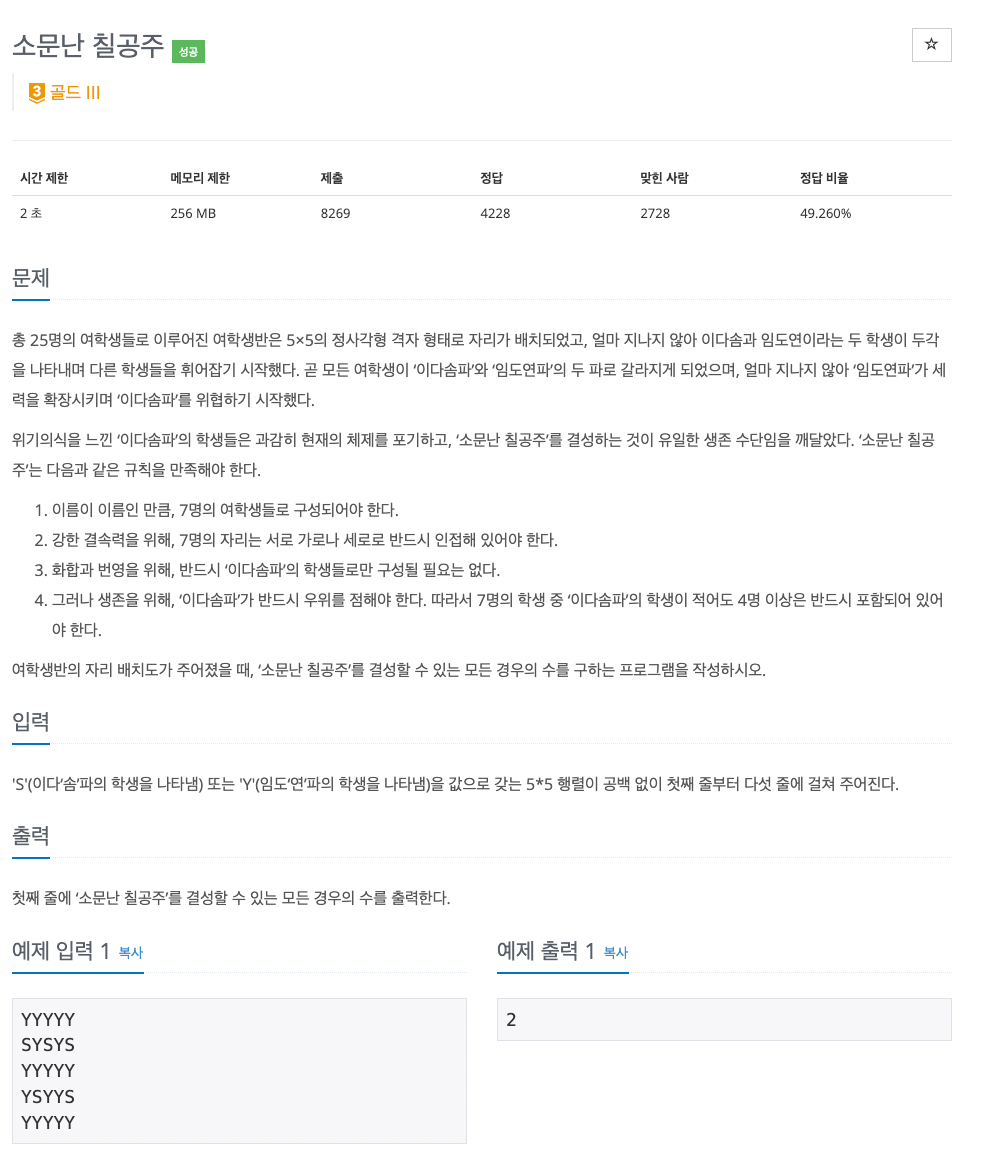Copy example output 1 via 복사 link

click(615, 952)
